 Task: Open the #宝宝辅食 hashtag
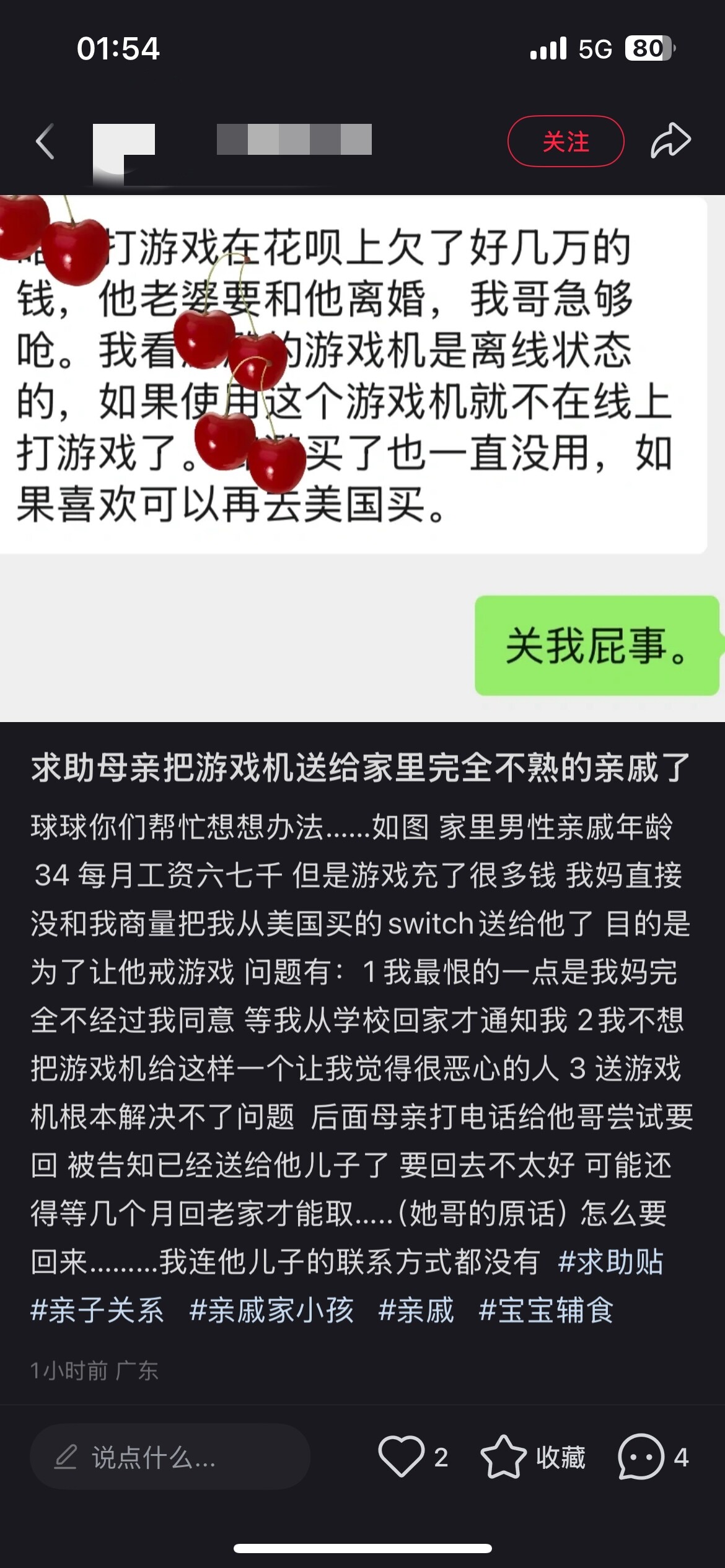(x=546, y=1310)
